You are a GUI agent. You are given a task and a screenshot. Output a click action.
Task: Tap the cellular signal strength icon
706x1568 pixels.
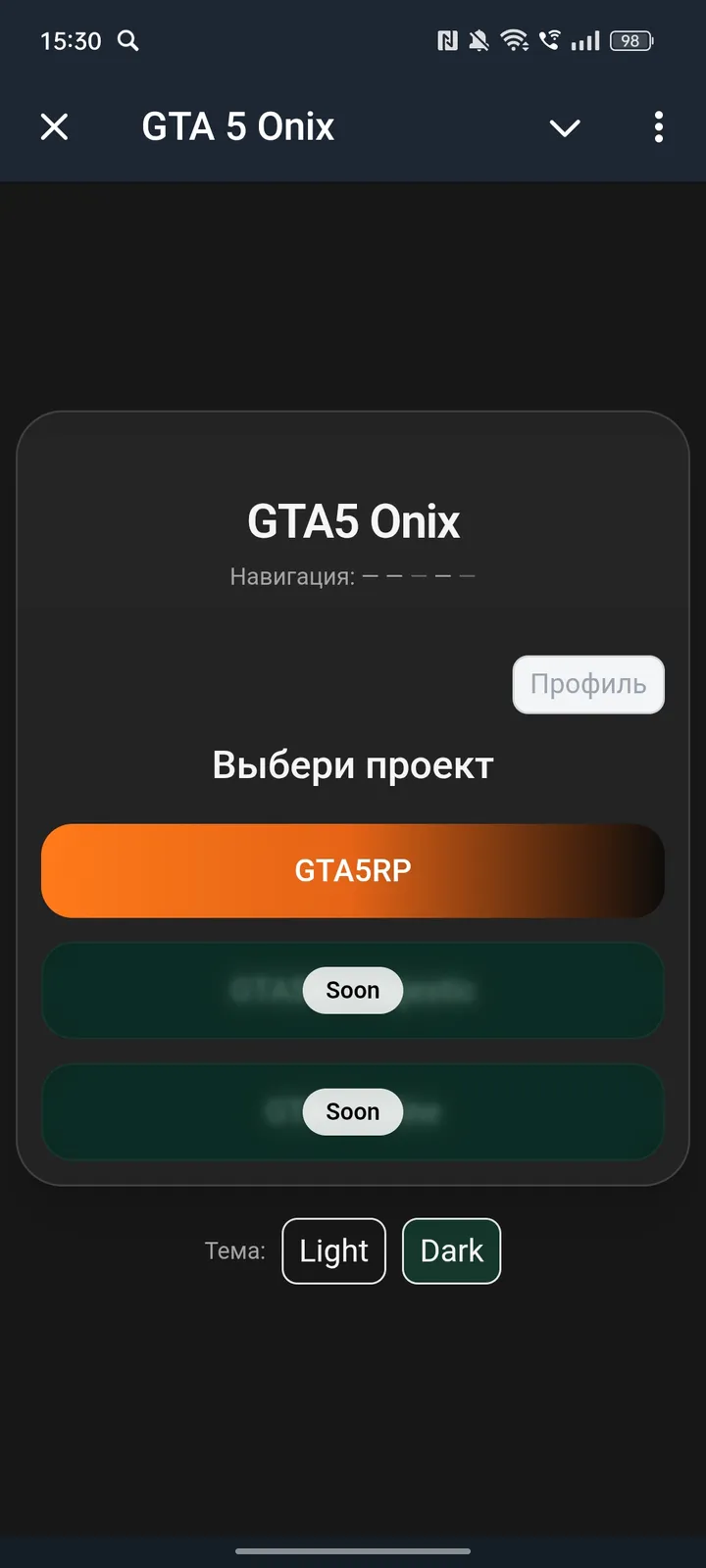point(586,41)
